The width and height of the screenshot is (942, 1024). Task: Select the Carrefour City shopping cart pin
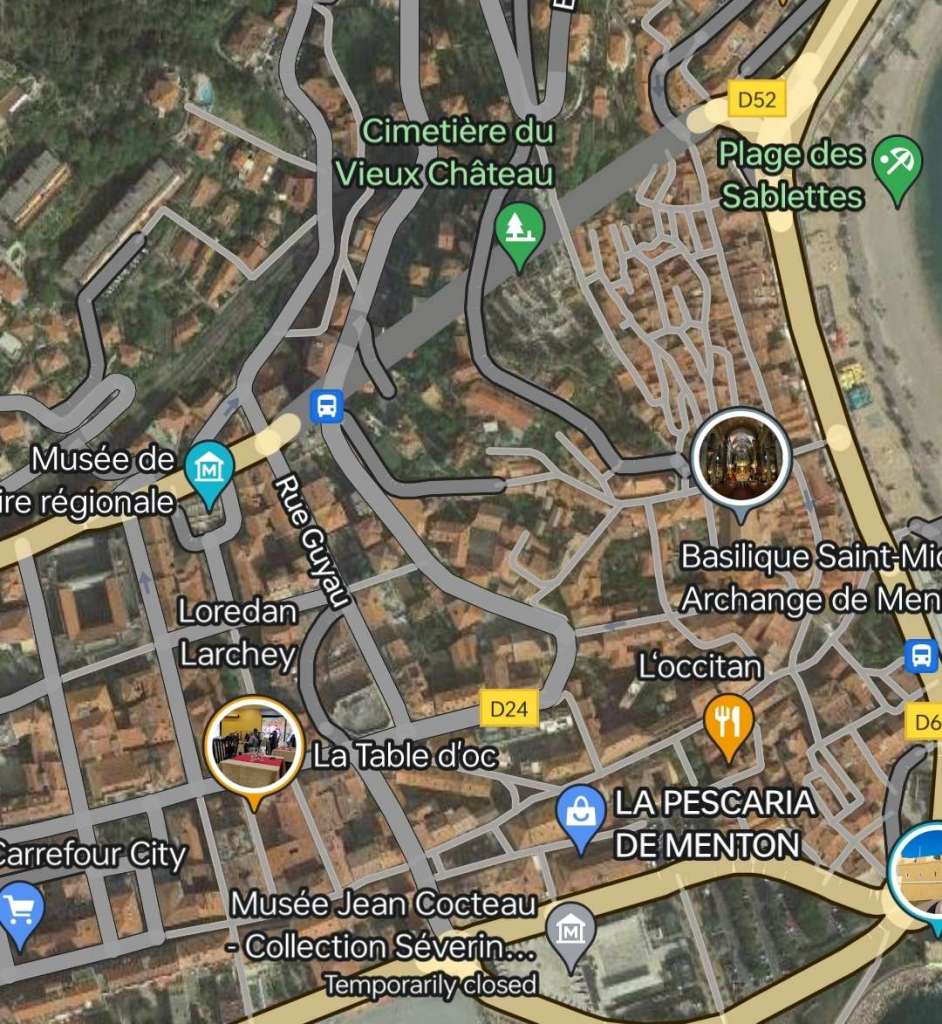[21, 908]
